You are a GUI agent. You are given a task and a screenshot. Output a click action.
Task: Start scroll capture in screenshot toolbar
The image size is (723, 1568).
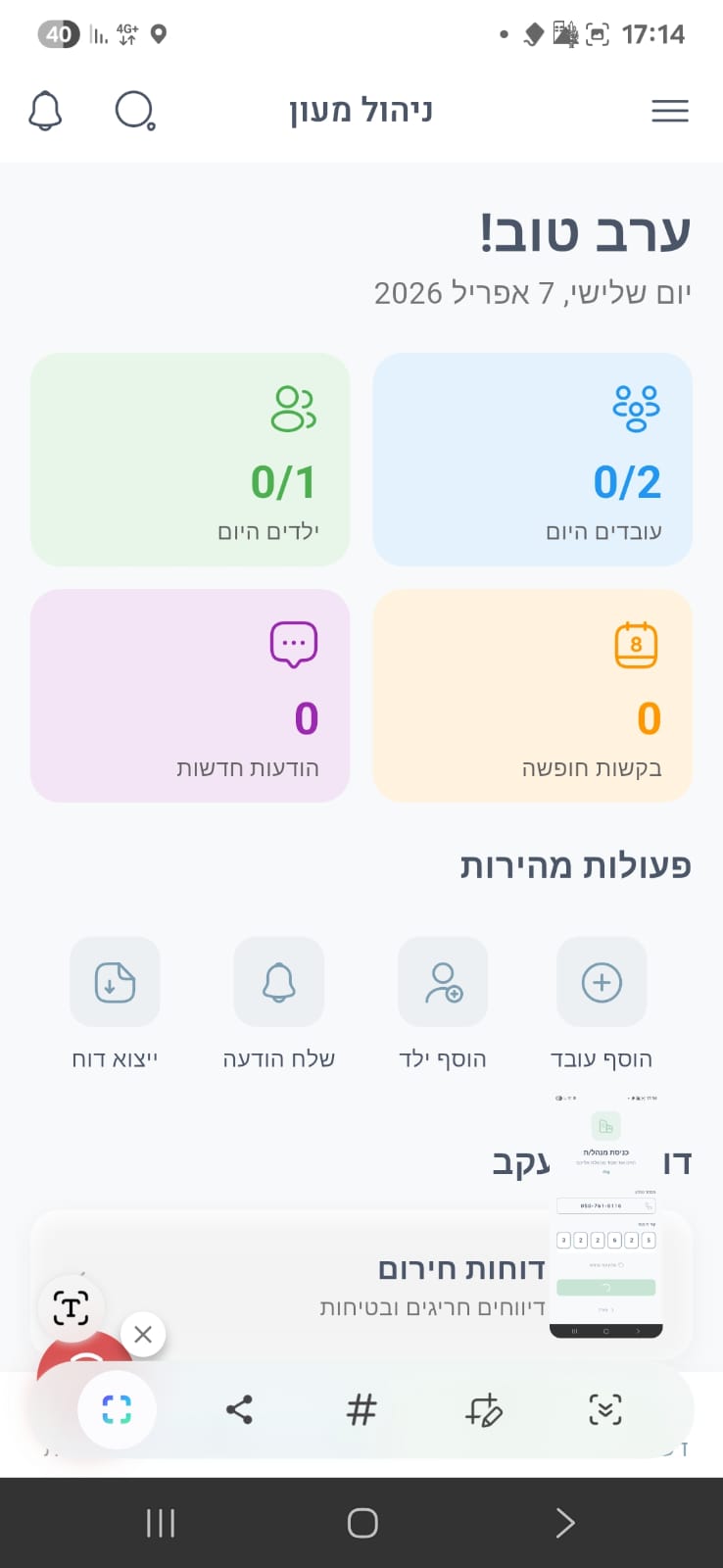[x=605, y=1410]
